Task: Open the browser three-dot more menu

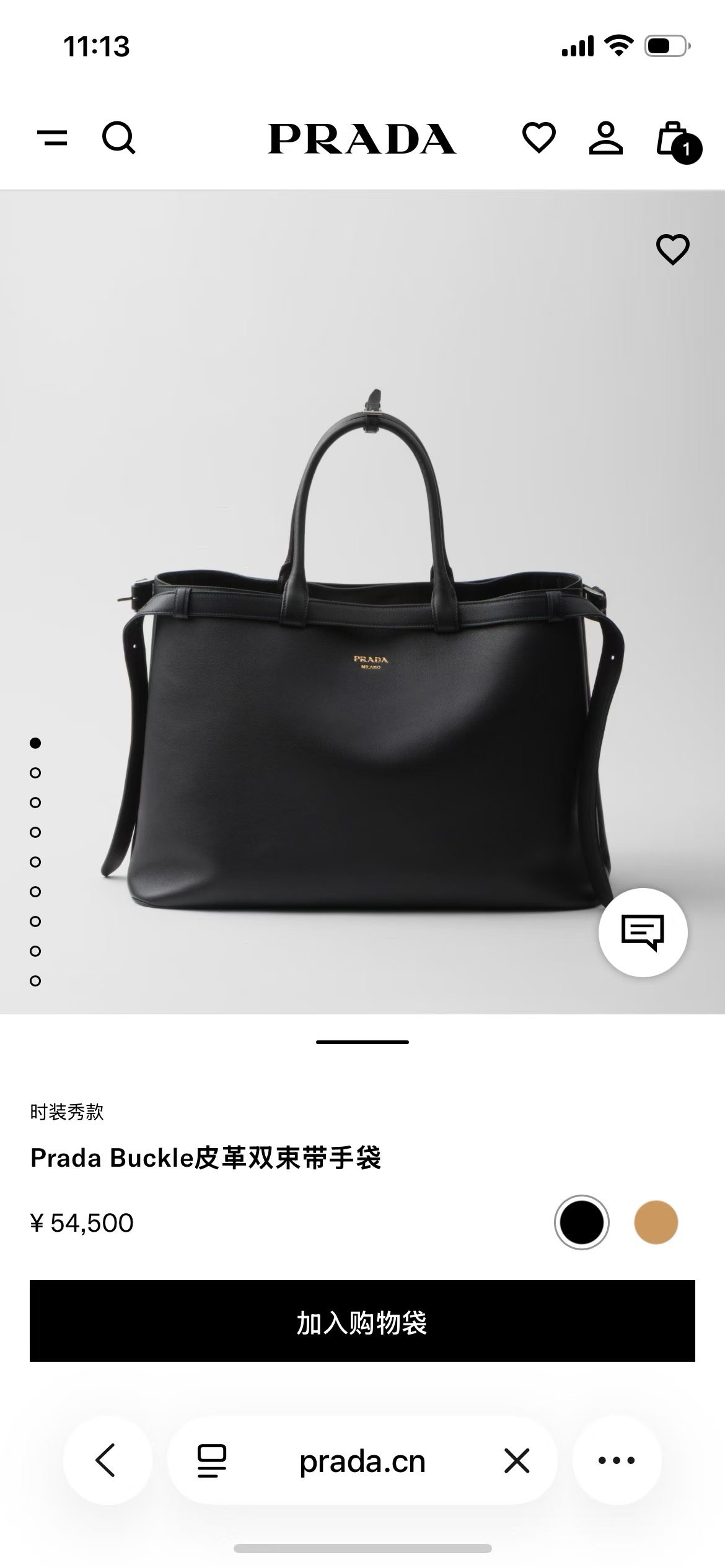Action: coord(617,1460)
